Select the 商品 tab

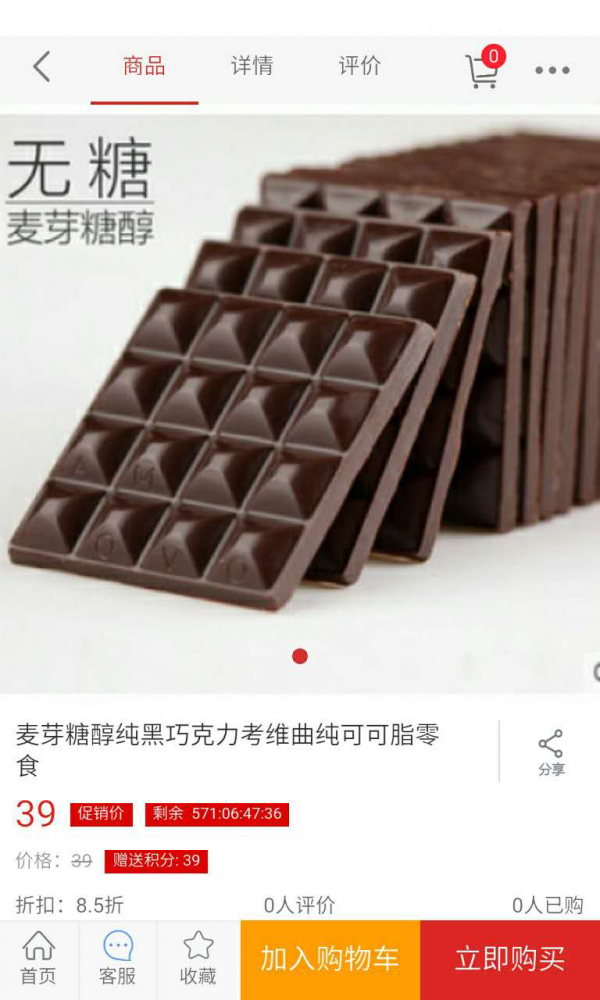pyautogui.click(x=144, y=67)
